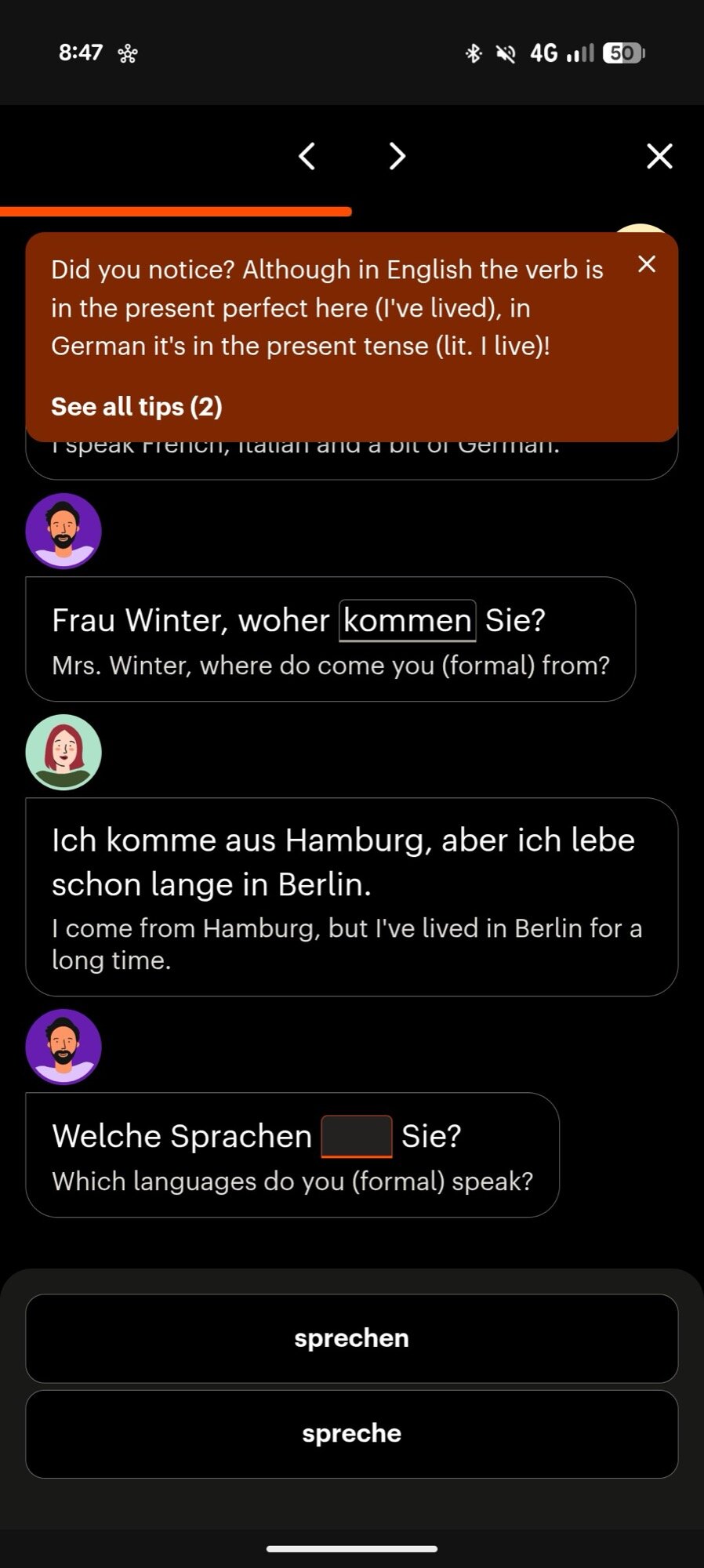
Task: Close the lesson with the X icon
Action: (x=659, y=156)
